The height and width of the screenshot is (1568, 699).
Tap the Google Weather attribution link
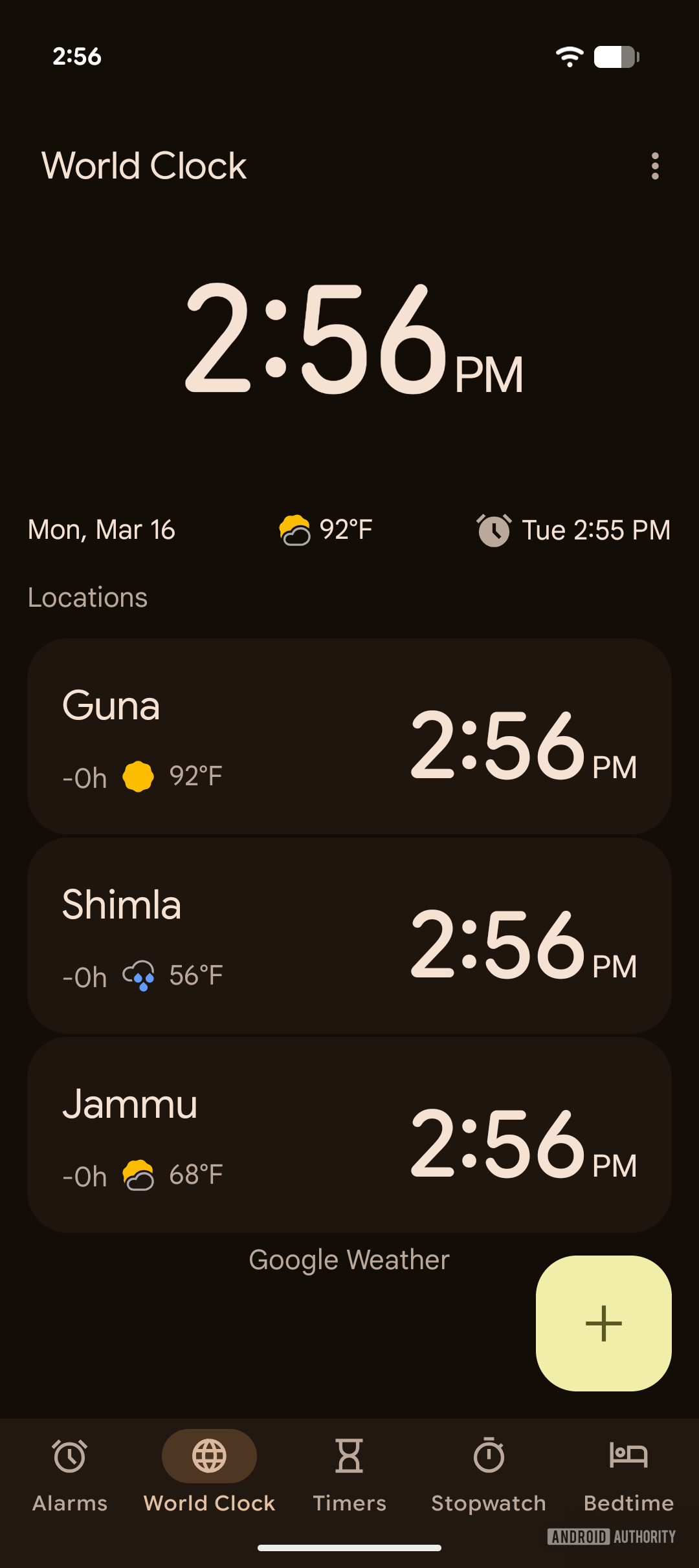click(349, 1259)
